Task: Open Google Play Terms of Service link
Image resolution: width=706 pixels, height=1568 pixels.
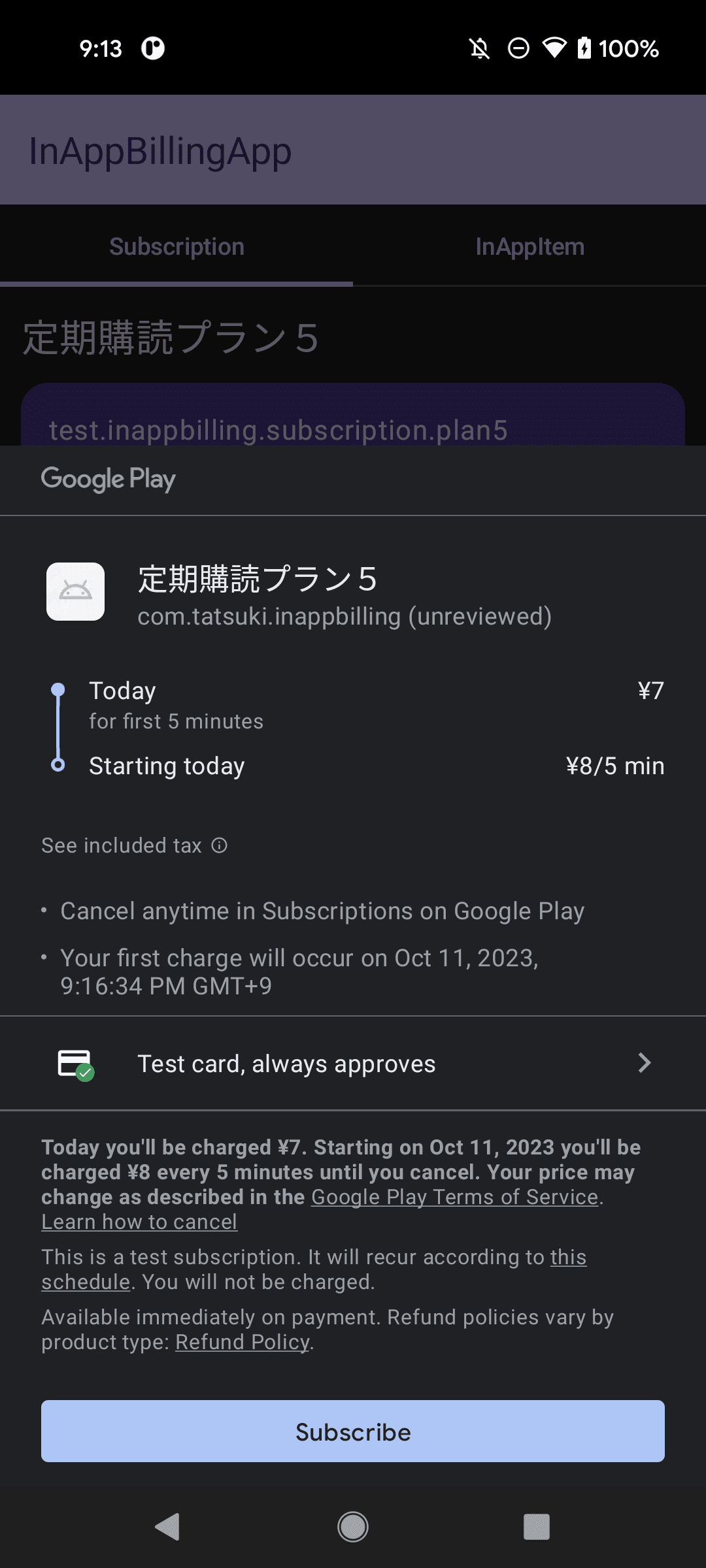Action: click(455, 1196)
